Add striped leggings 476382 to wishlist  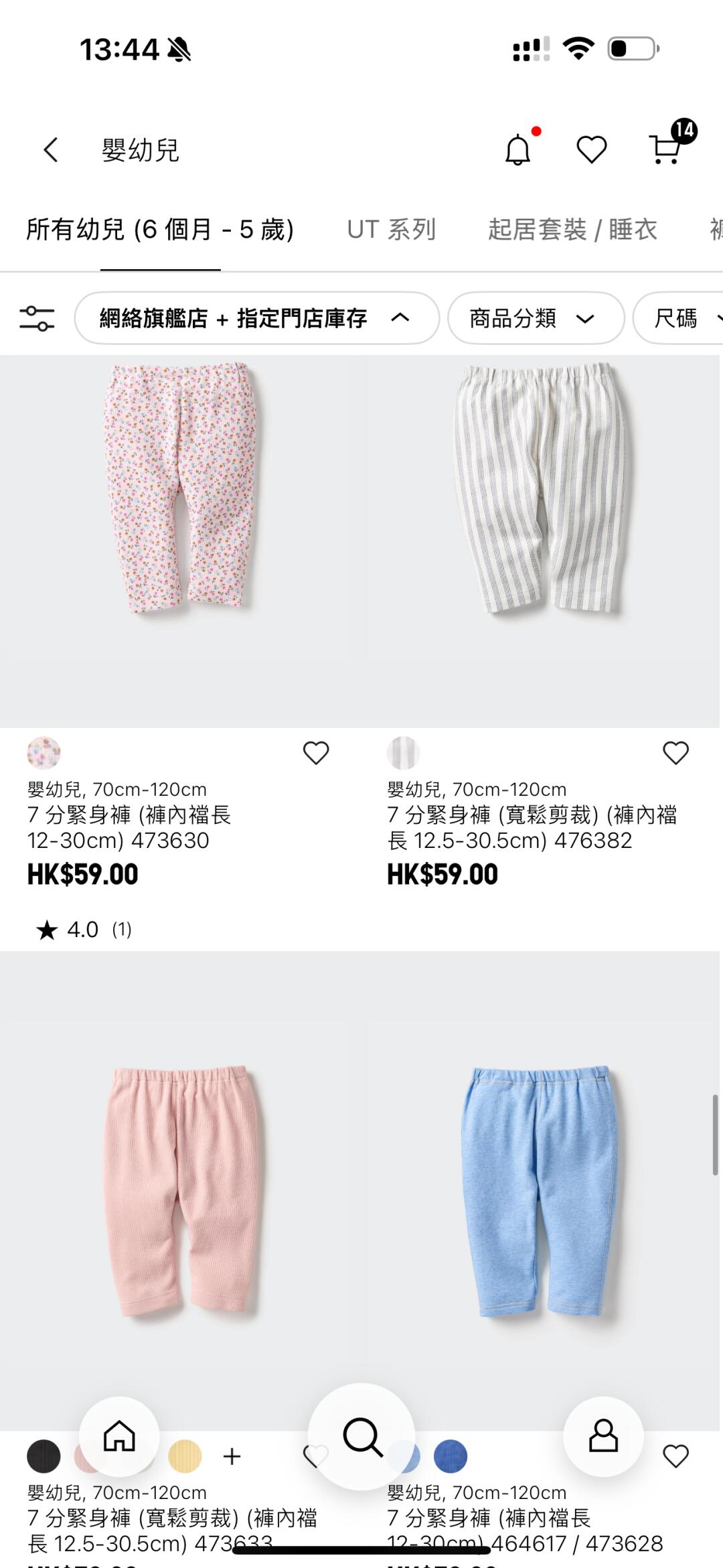[675, 753]
